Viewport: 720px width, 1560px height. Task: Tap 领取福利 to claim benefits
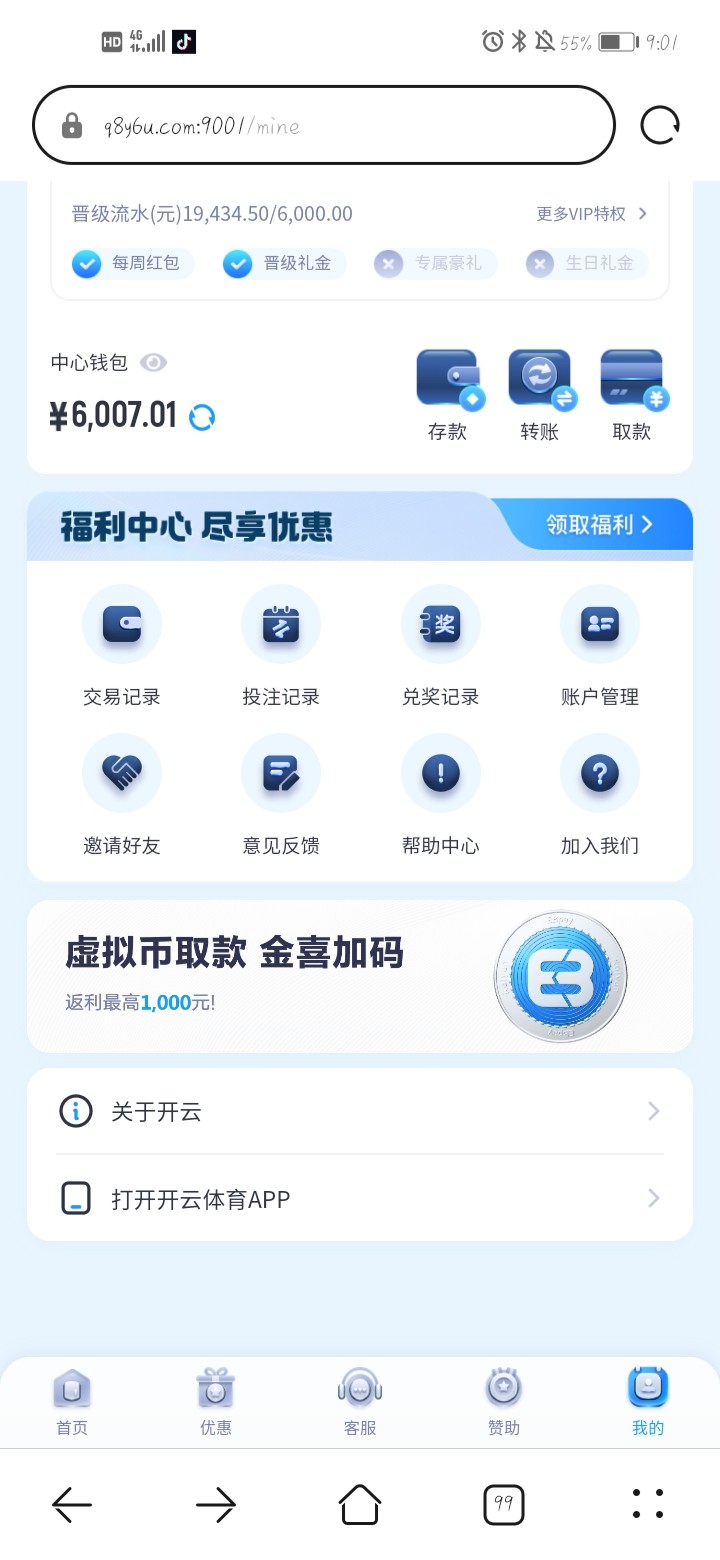point(599,524)
